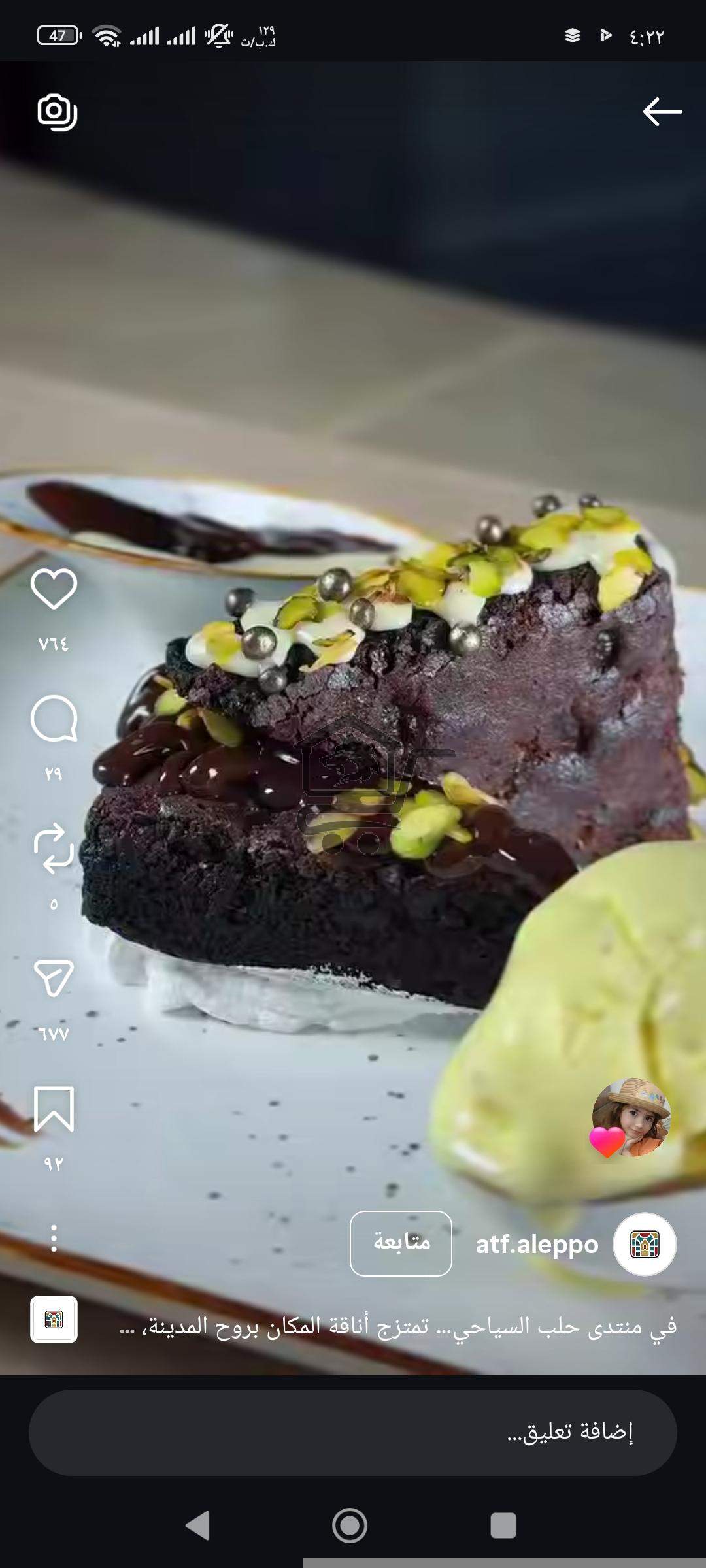This screenshot has width=706, height=1568.
Task: Like this reel with the heart icon
Action: [54, 589]
